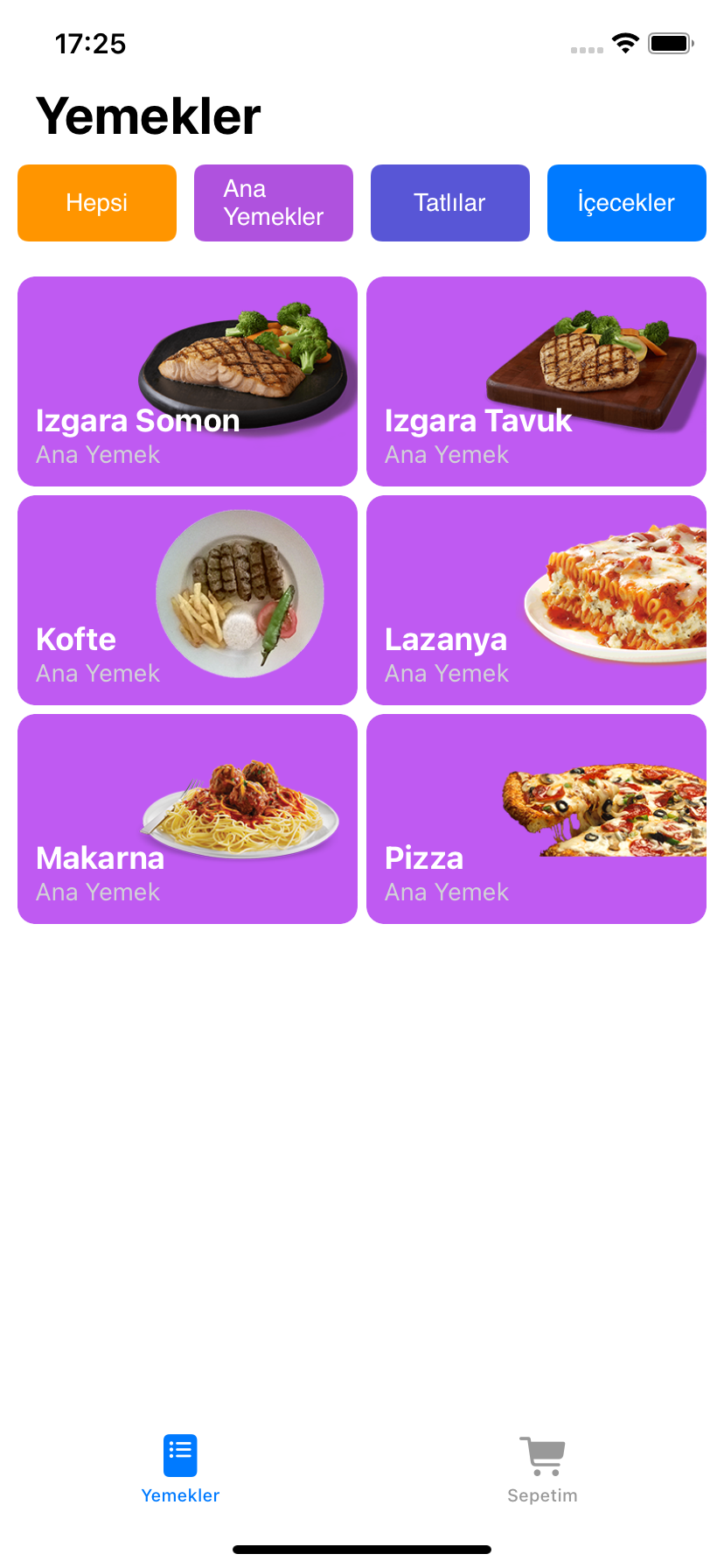Viewport: 724px width, 1568px height.
Task: Switch to the Sepetim cart tab
Action: point(542,1470)
